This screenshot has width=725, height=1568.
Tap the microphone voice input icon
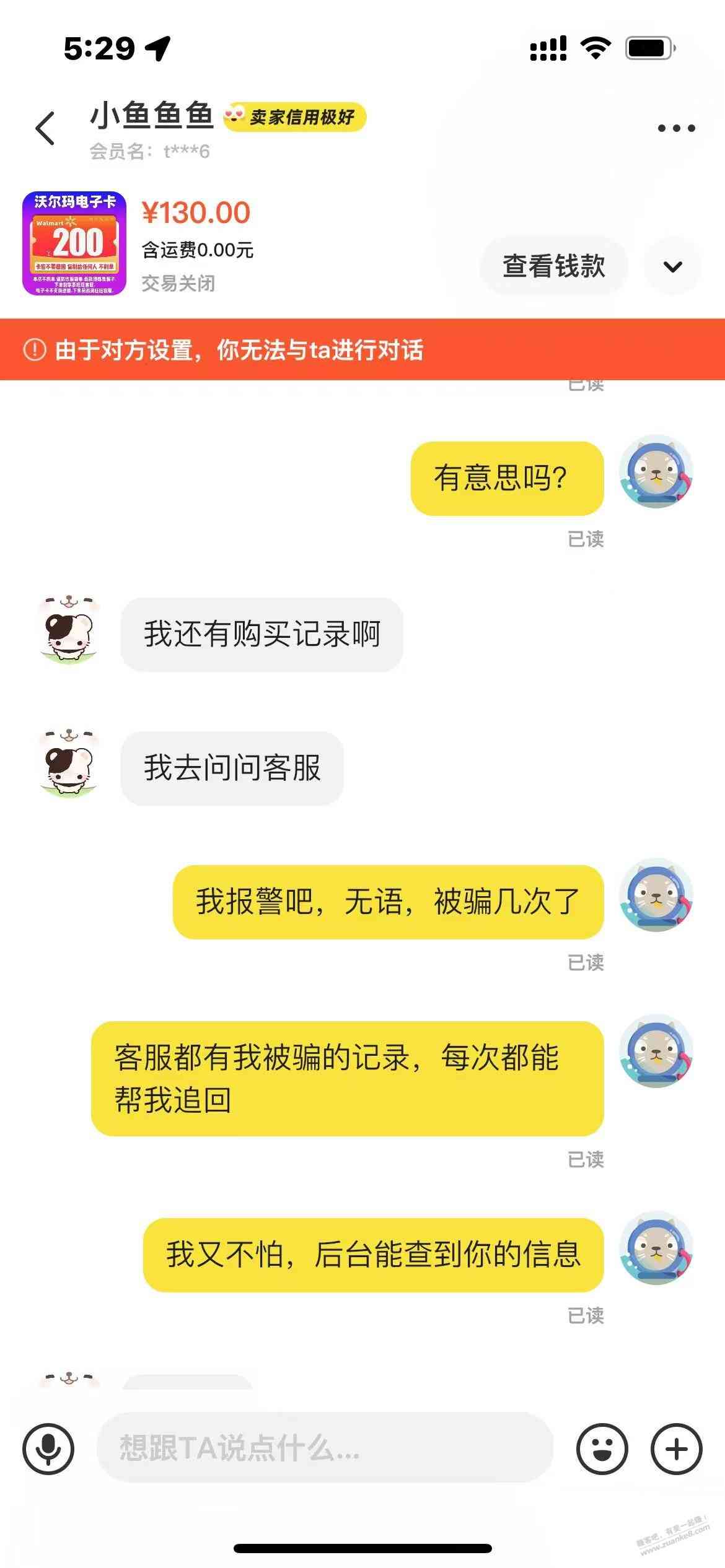[48, 1449]
